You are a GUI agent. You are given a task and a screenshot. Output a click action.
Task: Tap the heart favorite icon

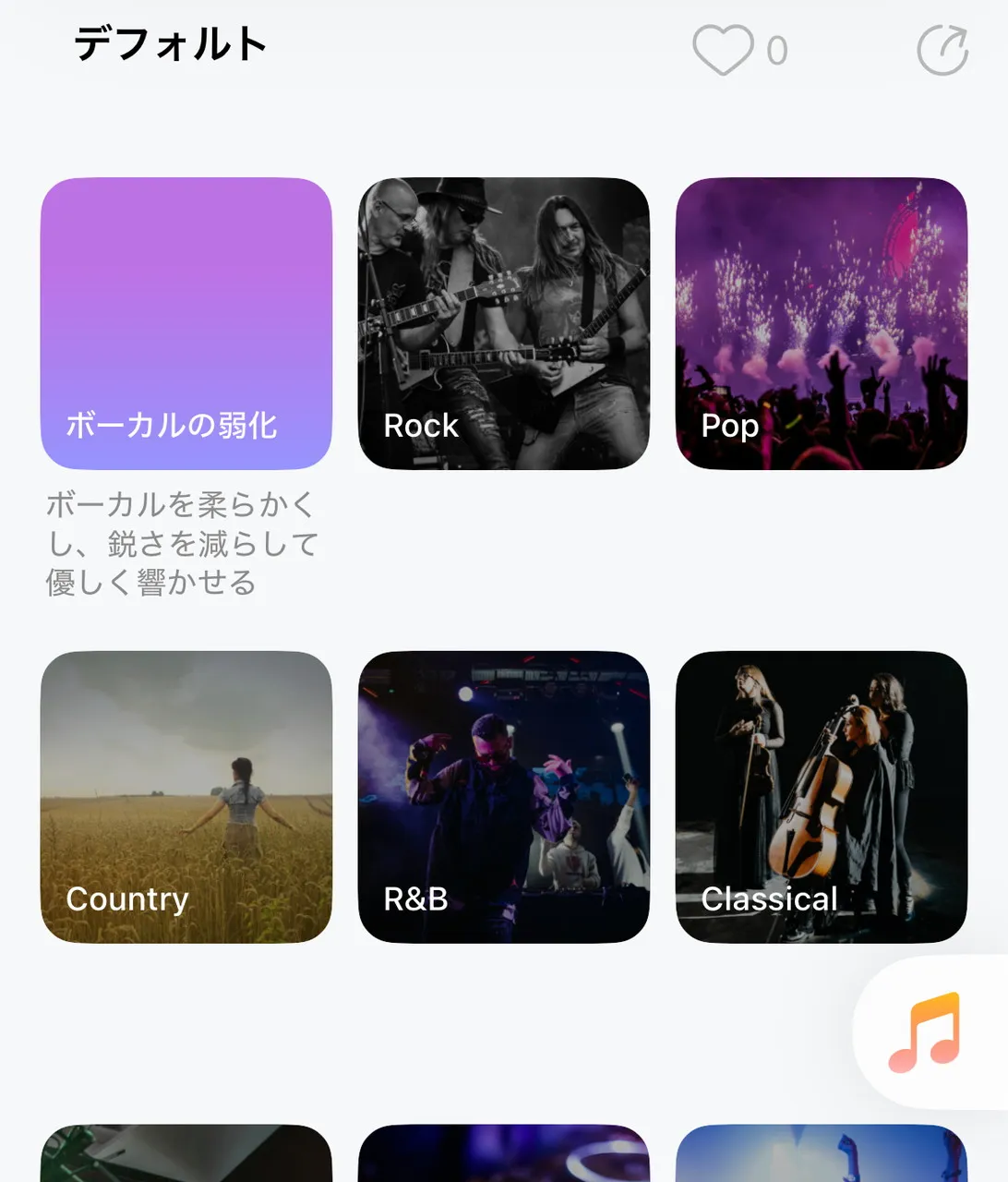point(724,50)
